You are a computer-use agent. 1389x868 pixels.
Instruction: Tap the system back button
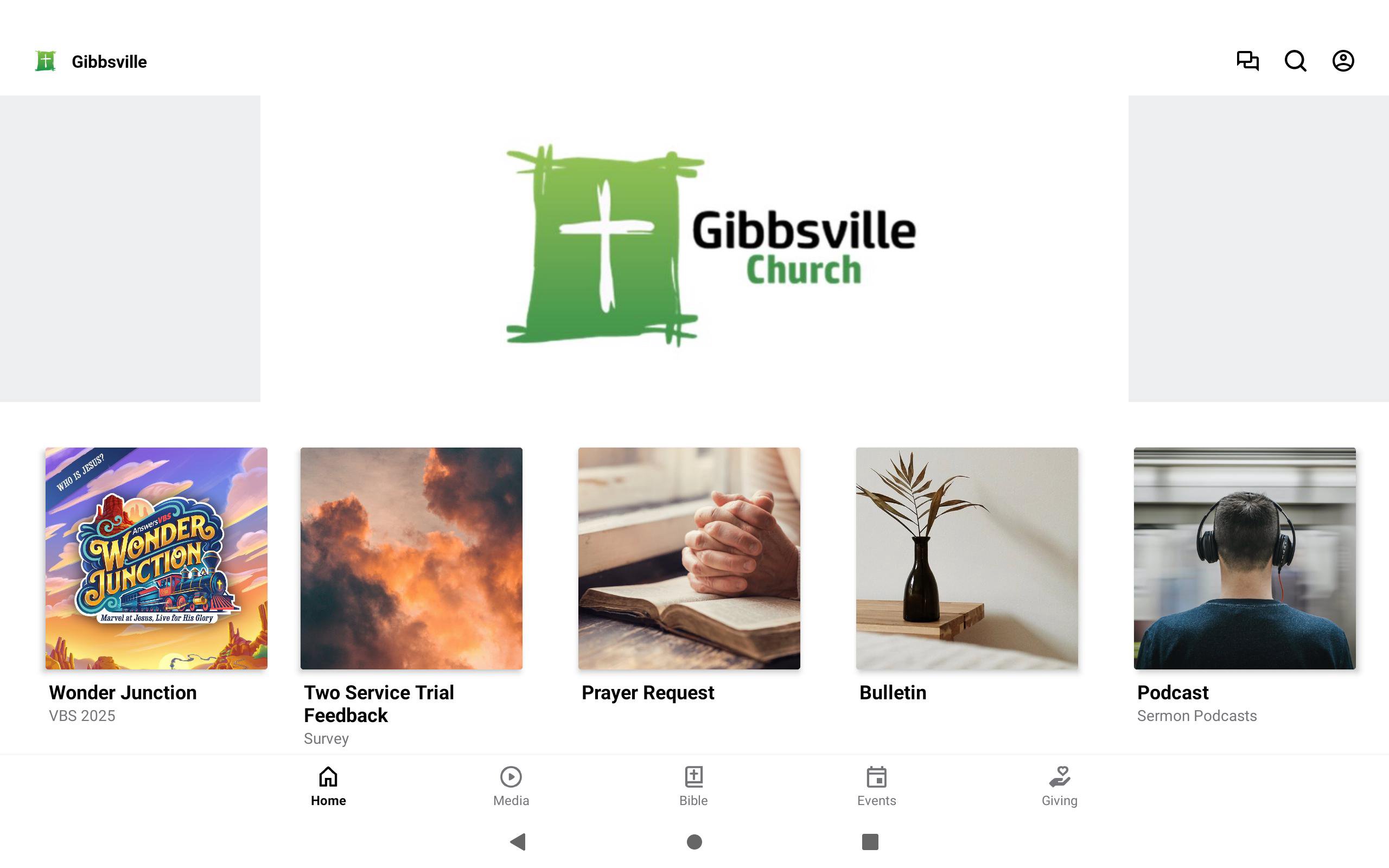(x=518, y=841)
